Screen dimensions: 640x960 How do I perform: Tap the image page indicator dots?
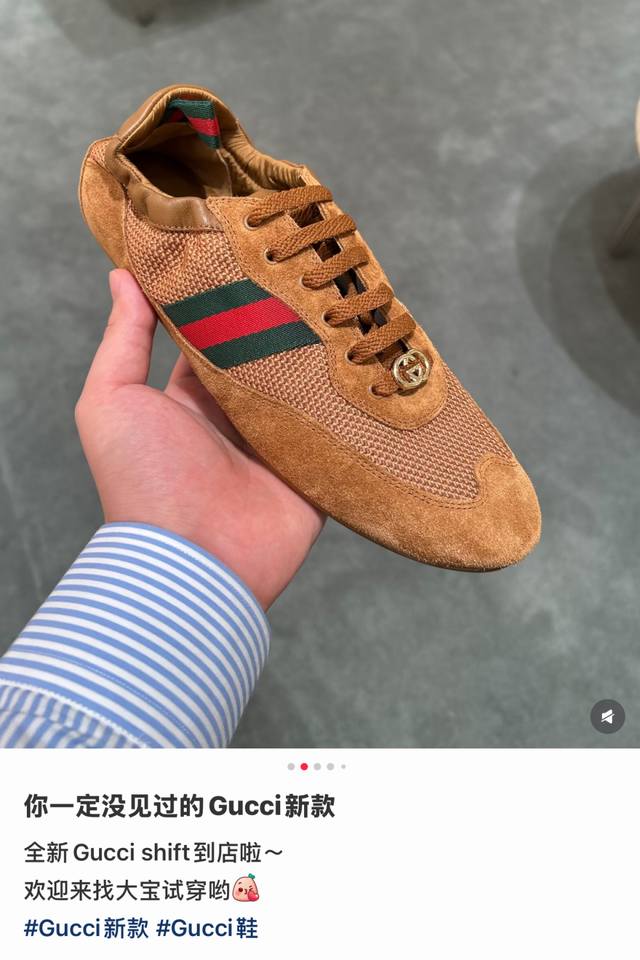(x=317, y=766)
